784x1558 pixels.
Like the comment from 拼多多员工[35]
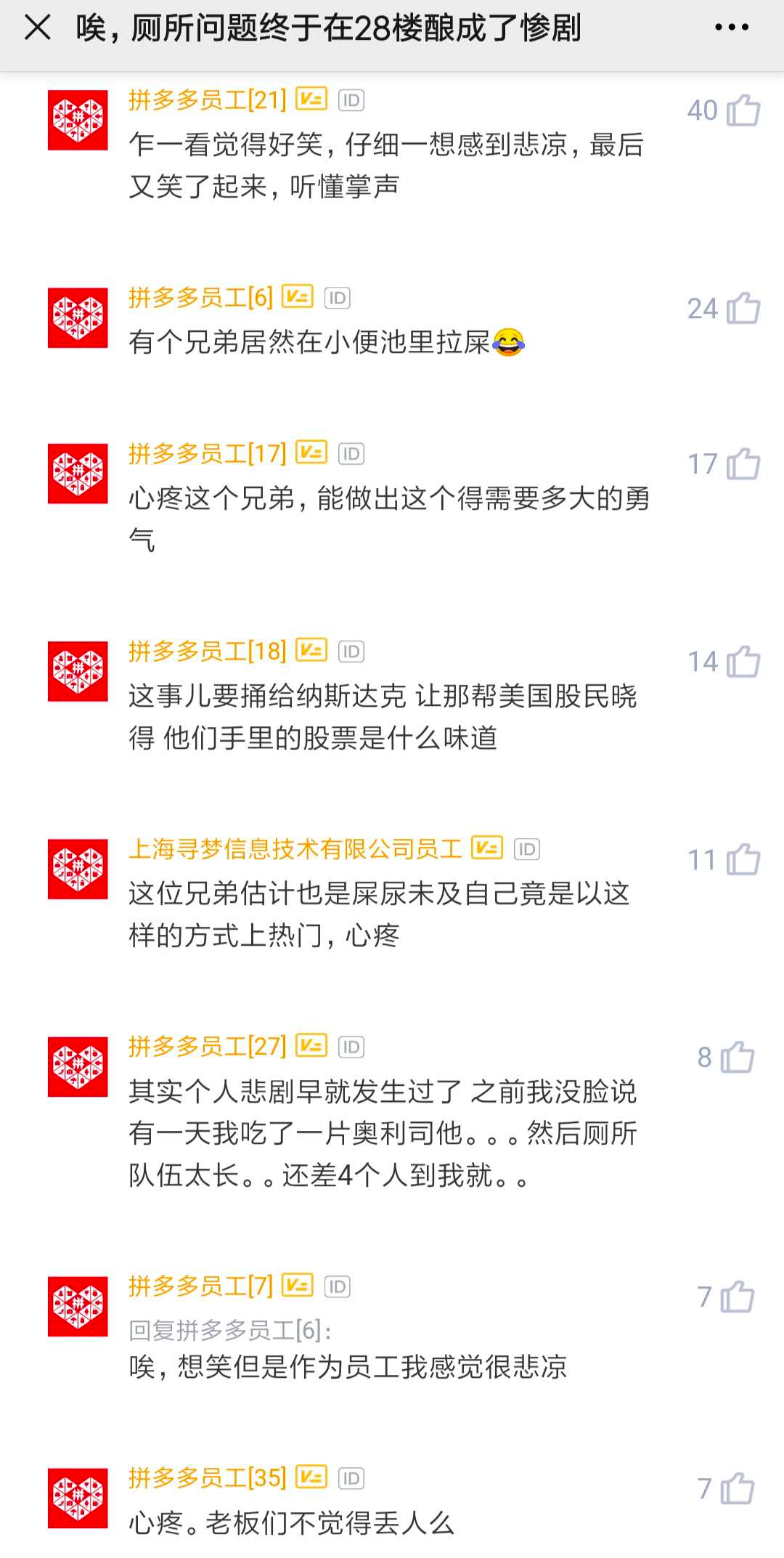pyautogui.click(x=737, y=1489)
